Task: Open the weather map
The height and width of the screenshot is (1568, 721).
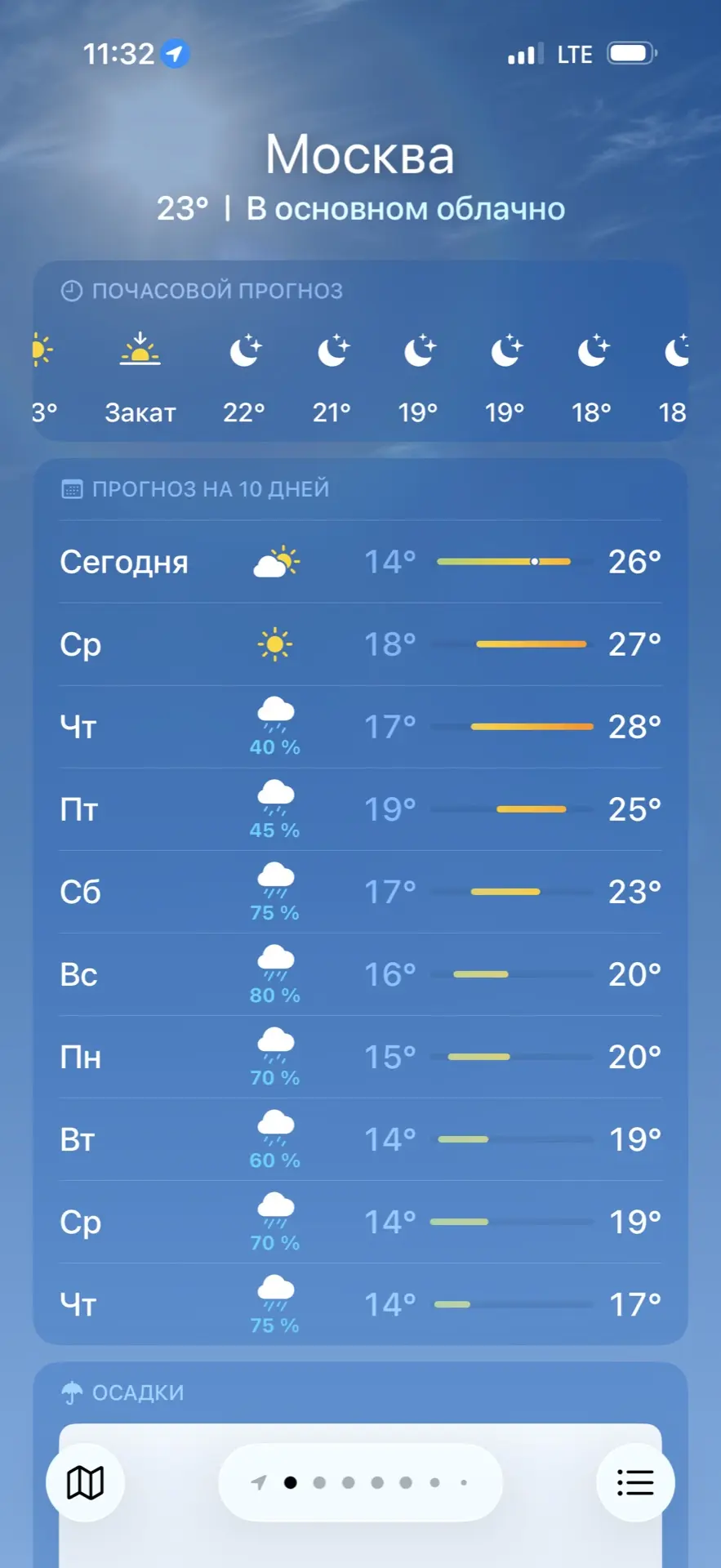Action: point(85,1482)
